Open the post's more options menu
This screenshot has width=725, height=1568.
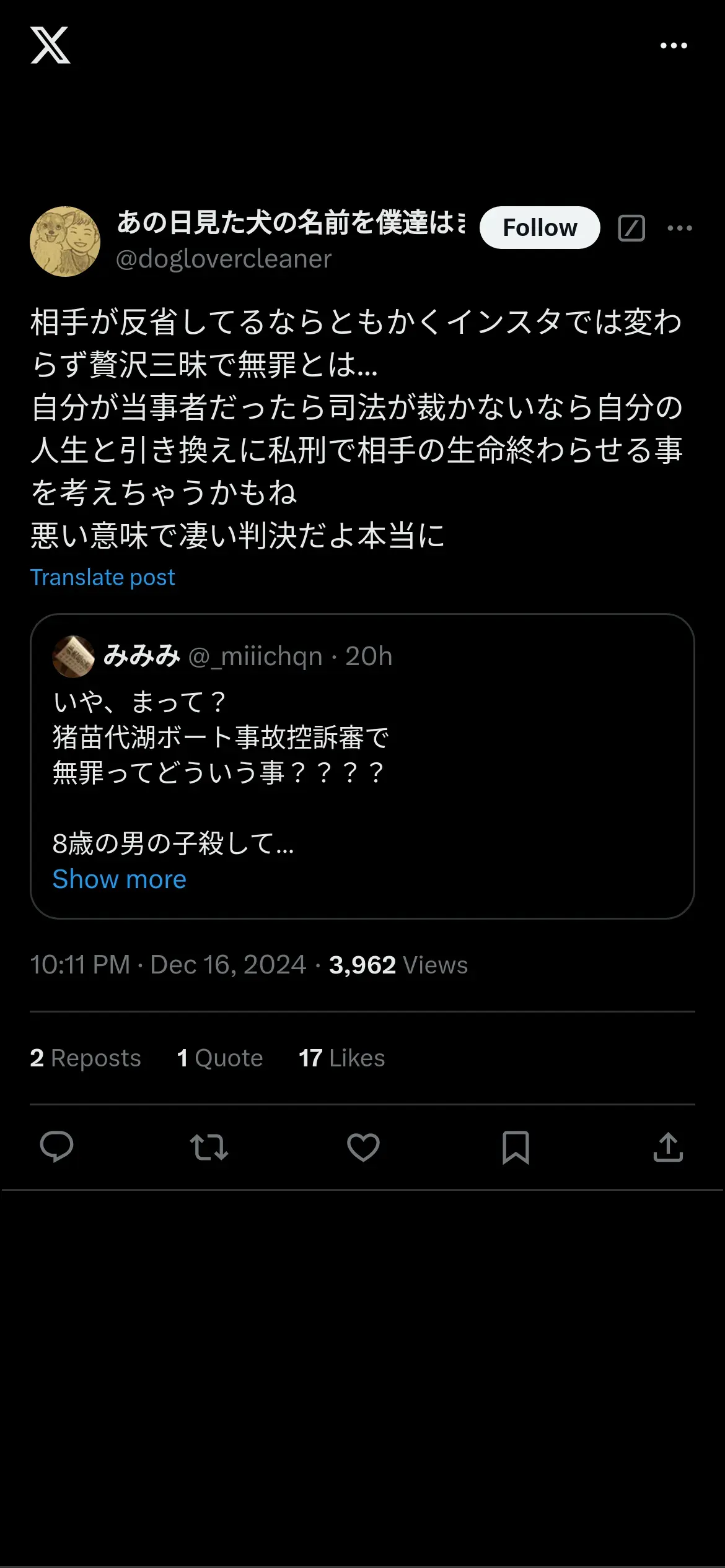point(680,228)
